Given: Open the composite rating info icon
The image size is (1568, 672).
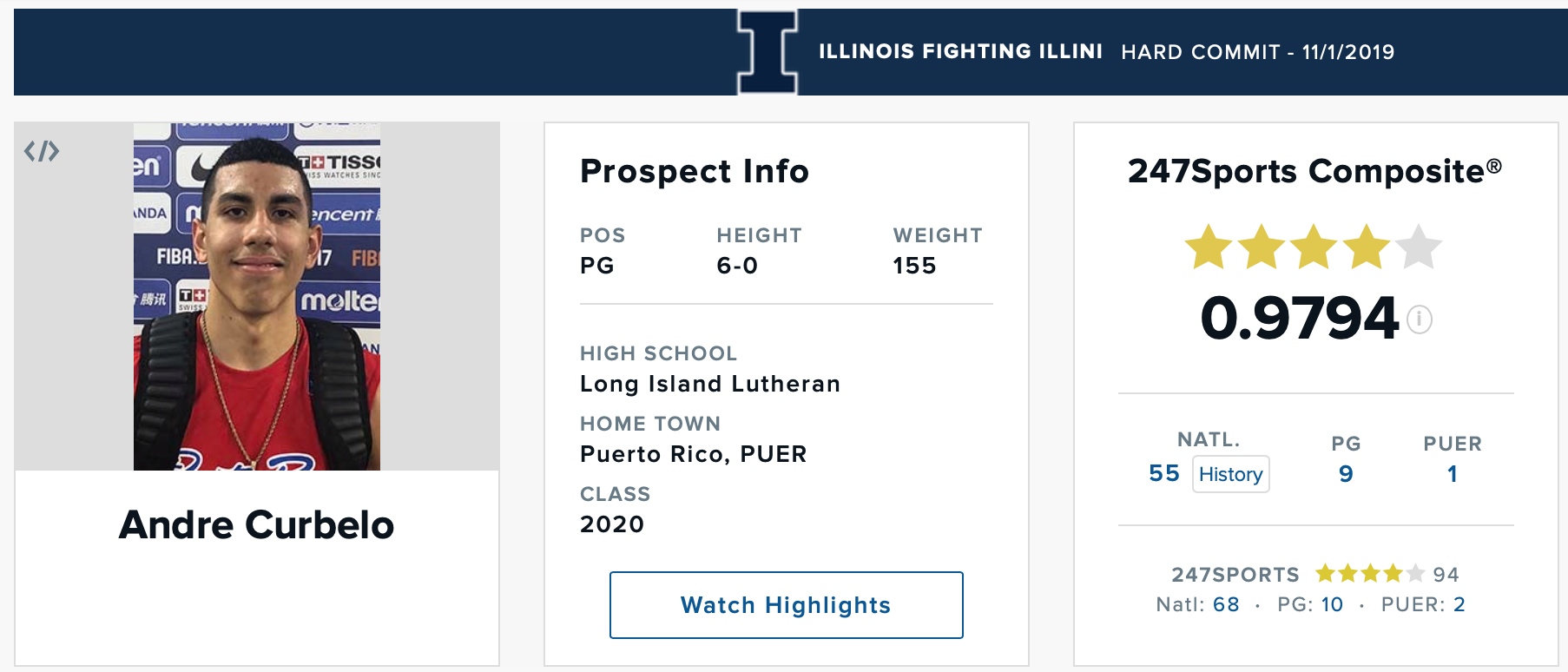Looking at the screenshot, I should click(1420, 320).
